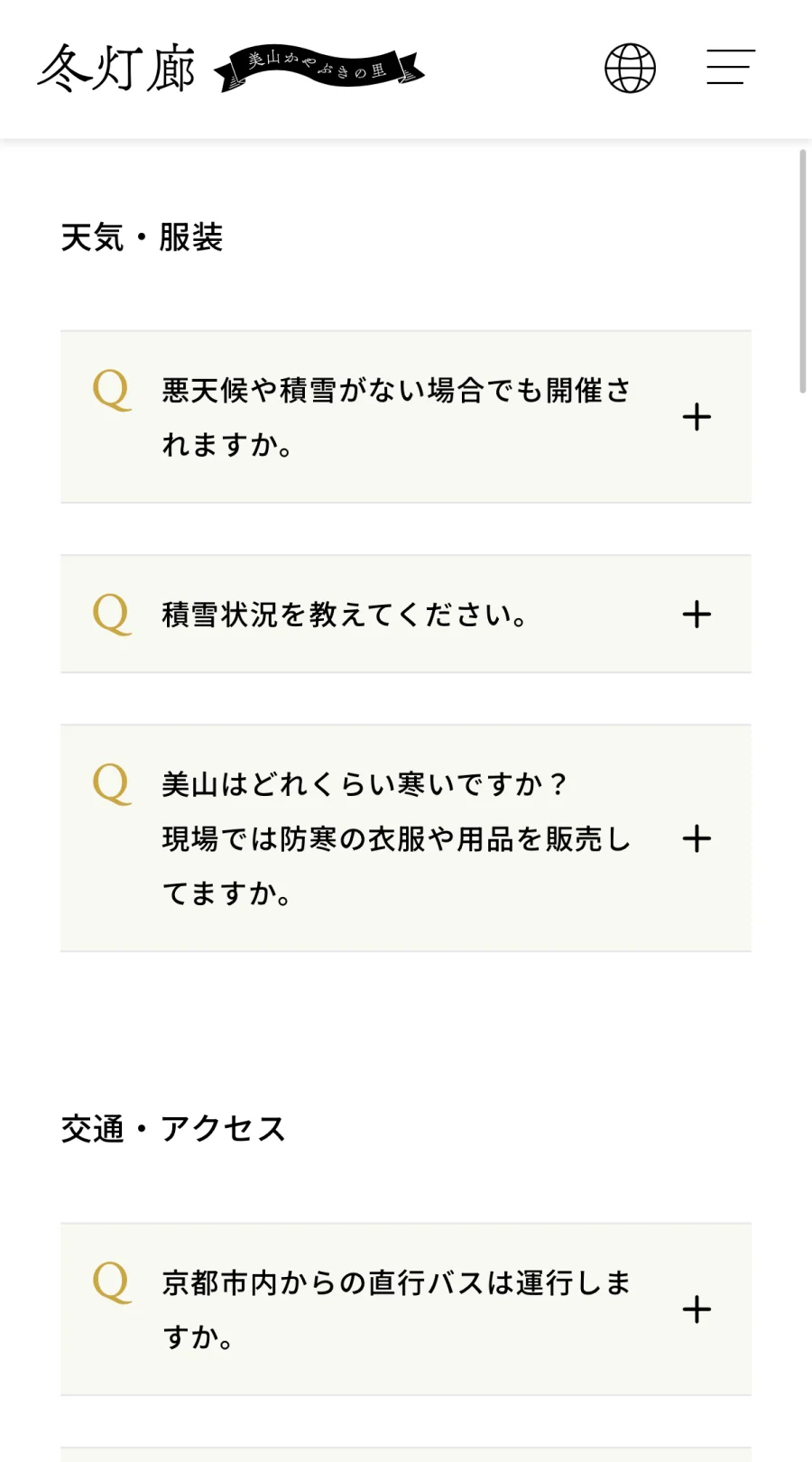Screen dimensions: 812x1462
Task: Expand 積雪状況を教えてください question
Action: pyautogui.click(x=696, y=615)
